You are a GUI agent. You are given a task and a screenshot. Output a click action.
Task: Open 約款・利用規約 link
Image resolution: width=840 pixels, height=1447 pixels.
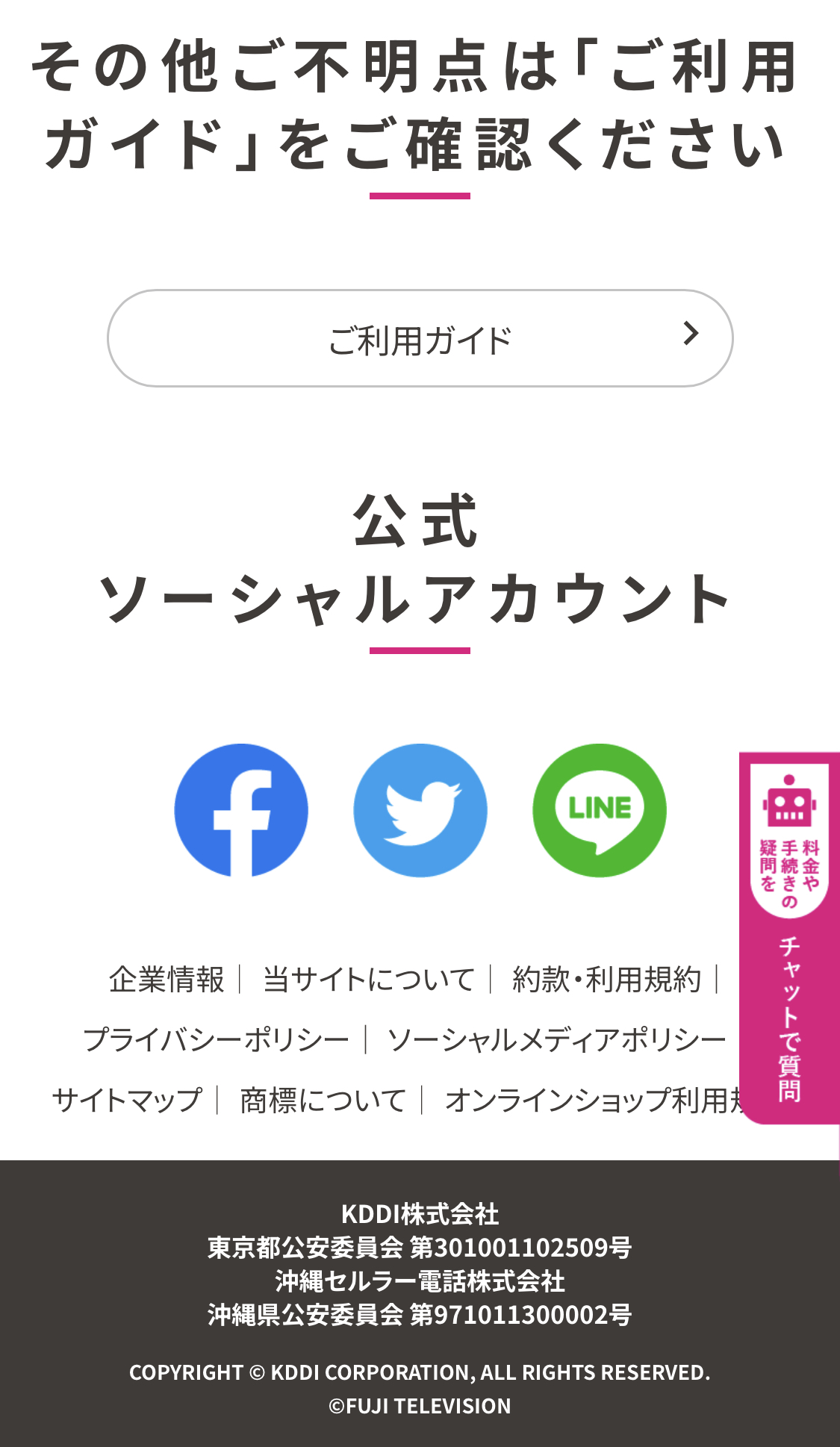tap(607, 980)
